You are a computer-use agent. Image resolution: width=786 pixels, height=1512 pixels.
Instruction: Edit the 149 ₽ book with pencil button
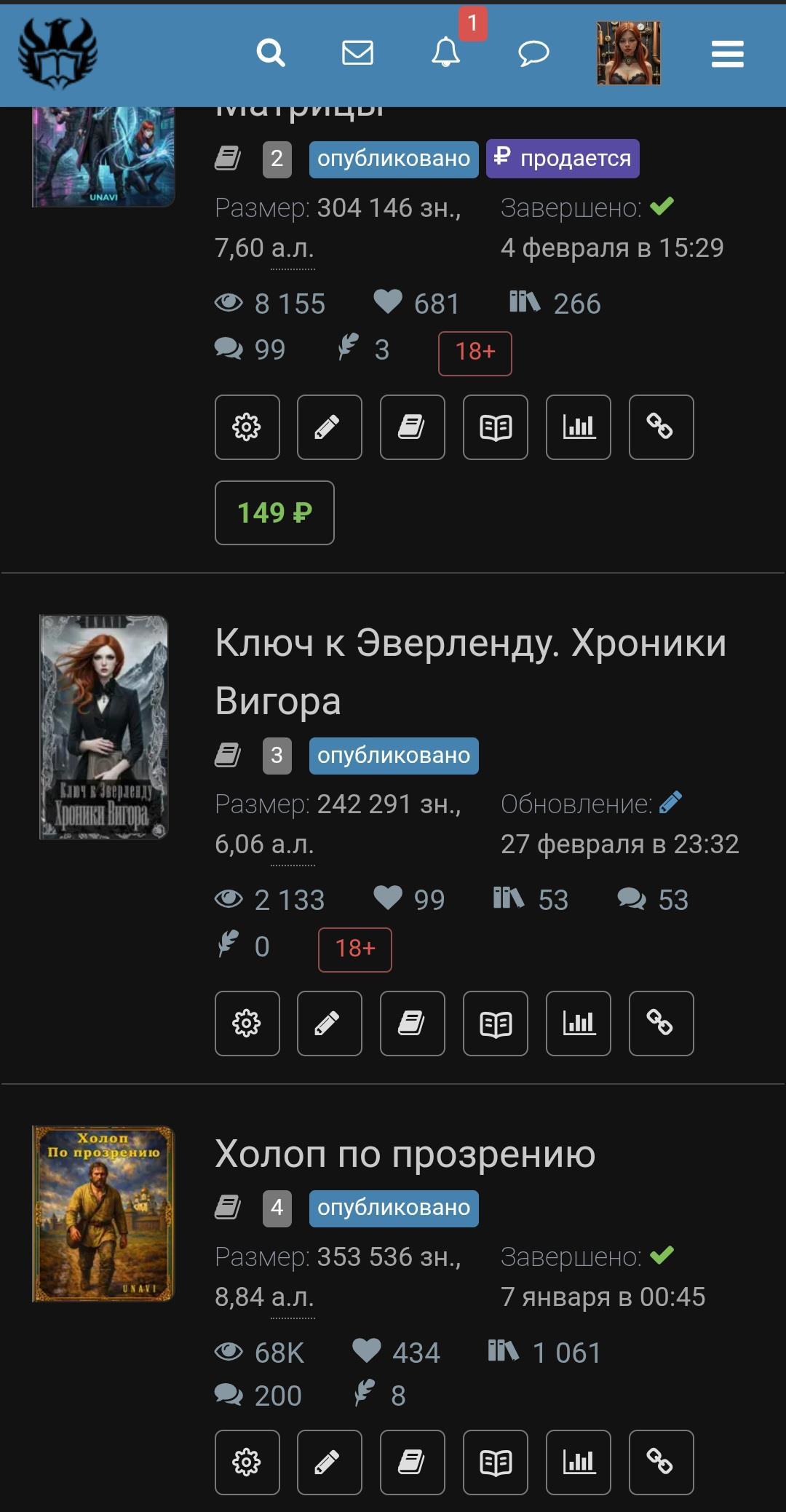[x=329, y=427]
